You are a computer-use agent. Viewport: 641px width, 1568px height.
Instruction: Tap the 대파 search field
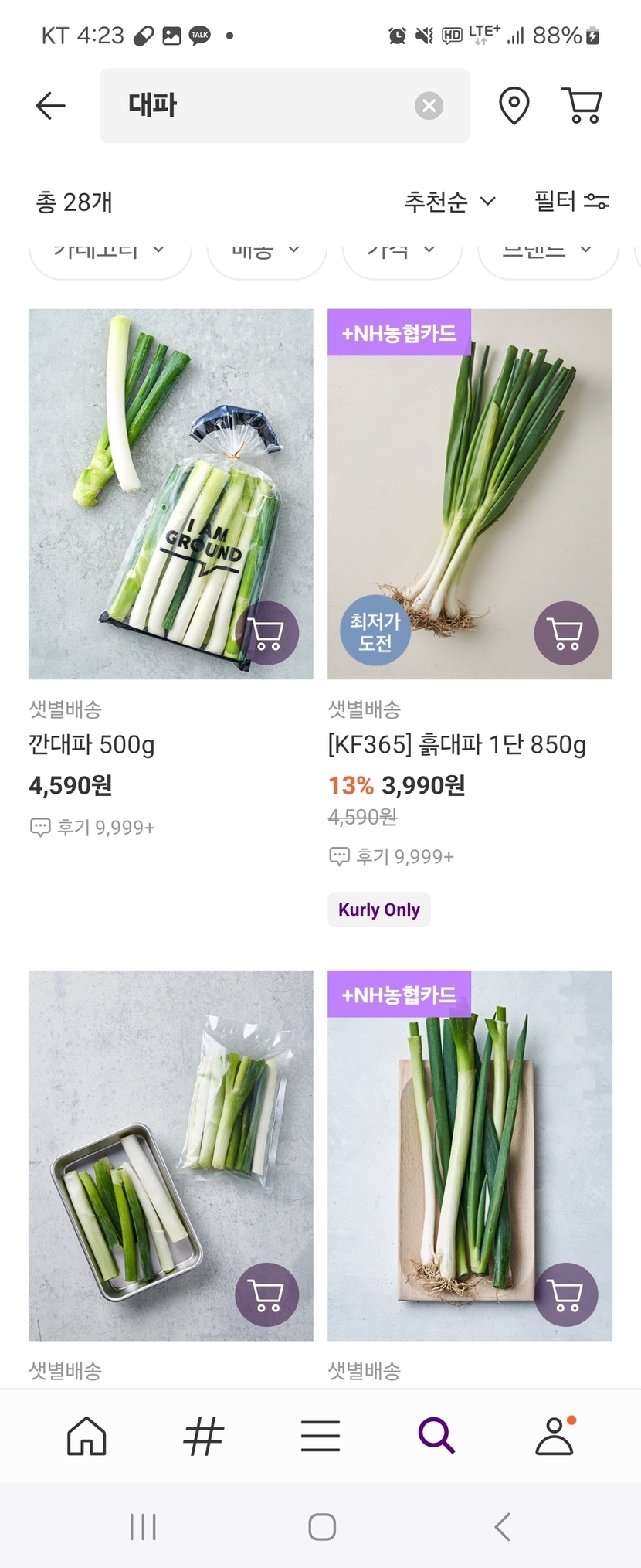263,105
